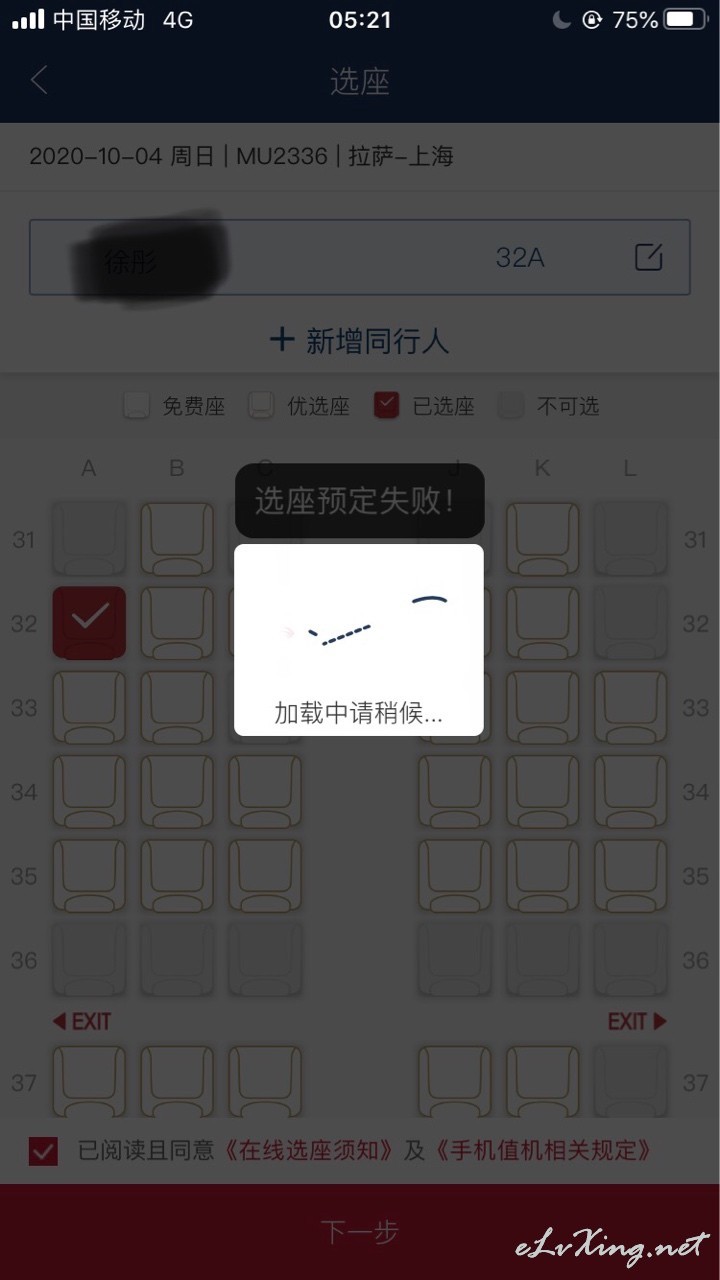The width and height of the screenshot is (720, 1280).
Task: Go back using the top-left arrow
Action: pyautogui.click(x=39, y=80)
